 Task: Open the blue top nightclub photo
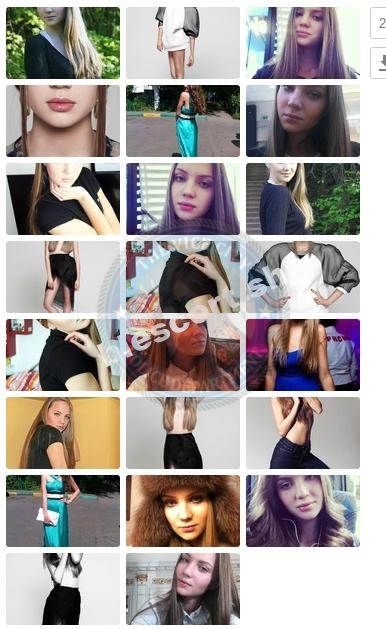[x=303, y=355]
